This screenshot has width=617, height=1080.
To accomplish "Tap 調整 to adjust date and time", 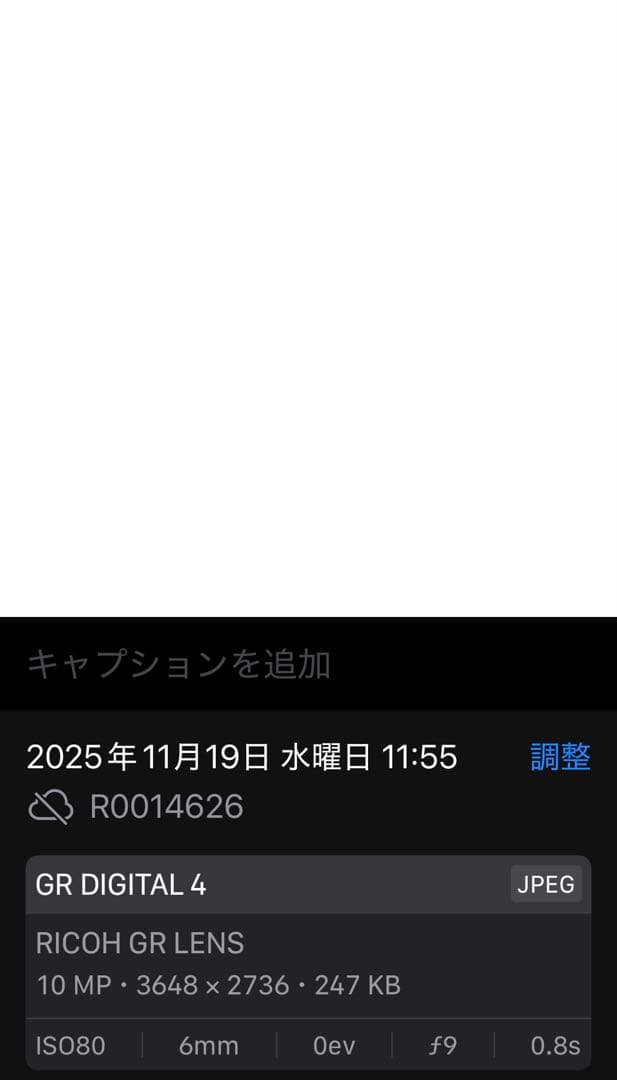I will pos(560,757).
